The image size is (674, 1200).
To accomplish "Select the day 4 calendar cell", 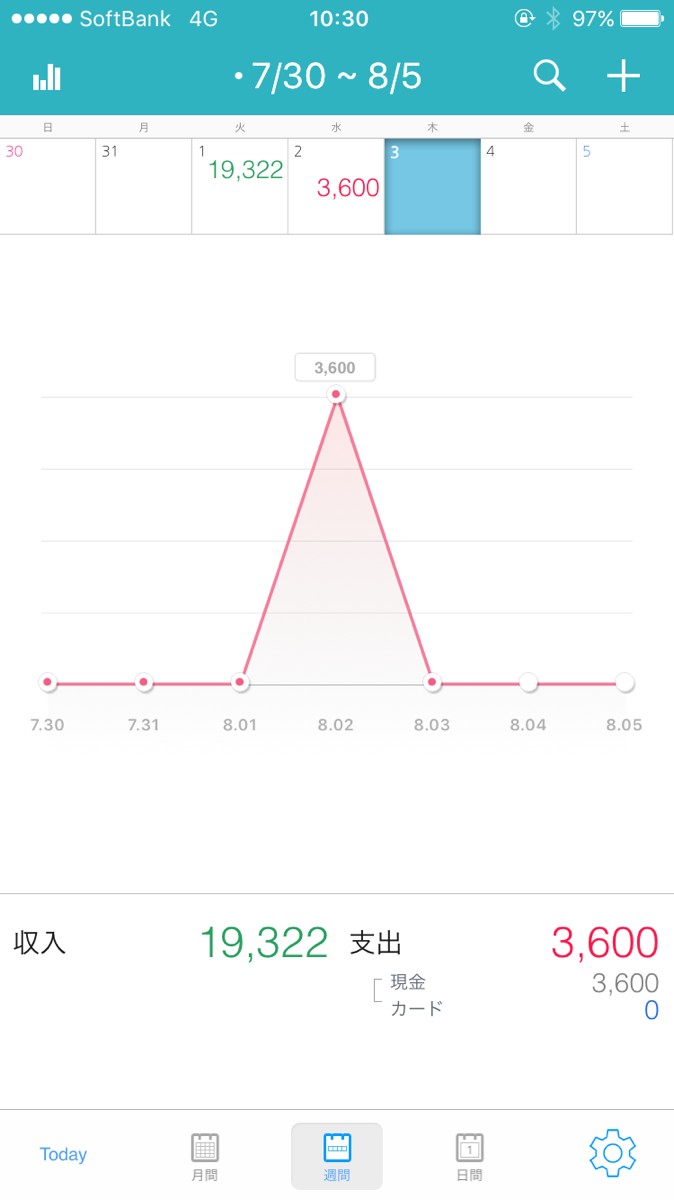I will 528,186.
